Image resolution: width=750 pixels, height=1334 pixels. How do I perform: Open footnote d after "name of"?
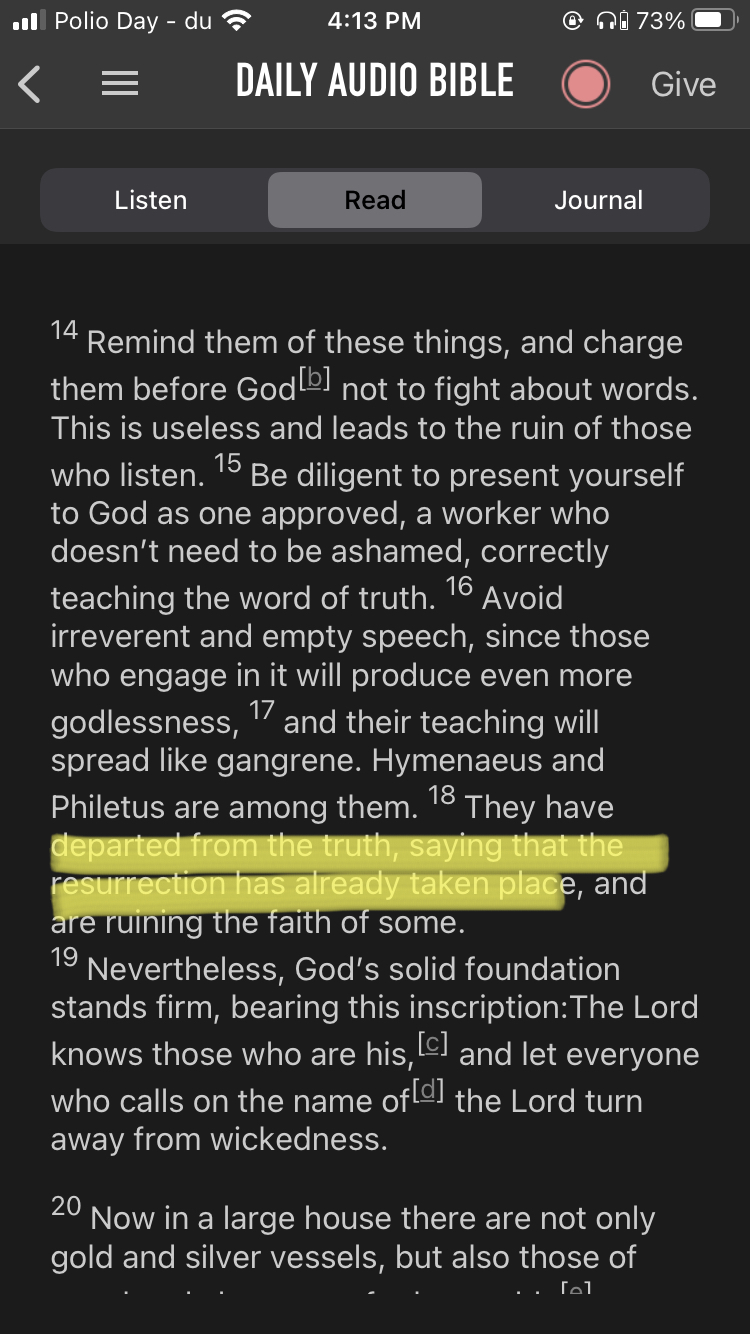428,1092
